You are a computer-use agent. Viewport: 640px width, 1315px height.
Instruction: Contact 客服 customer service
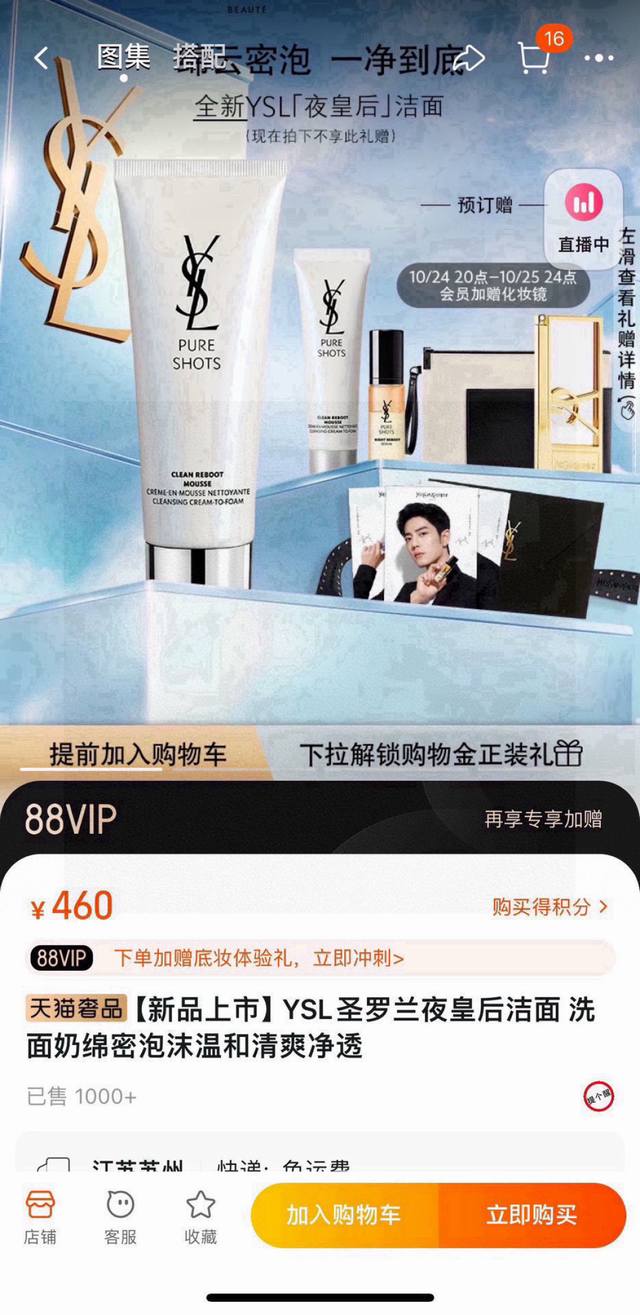tap(120, 1217)
